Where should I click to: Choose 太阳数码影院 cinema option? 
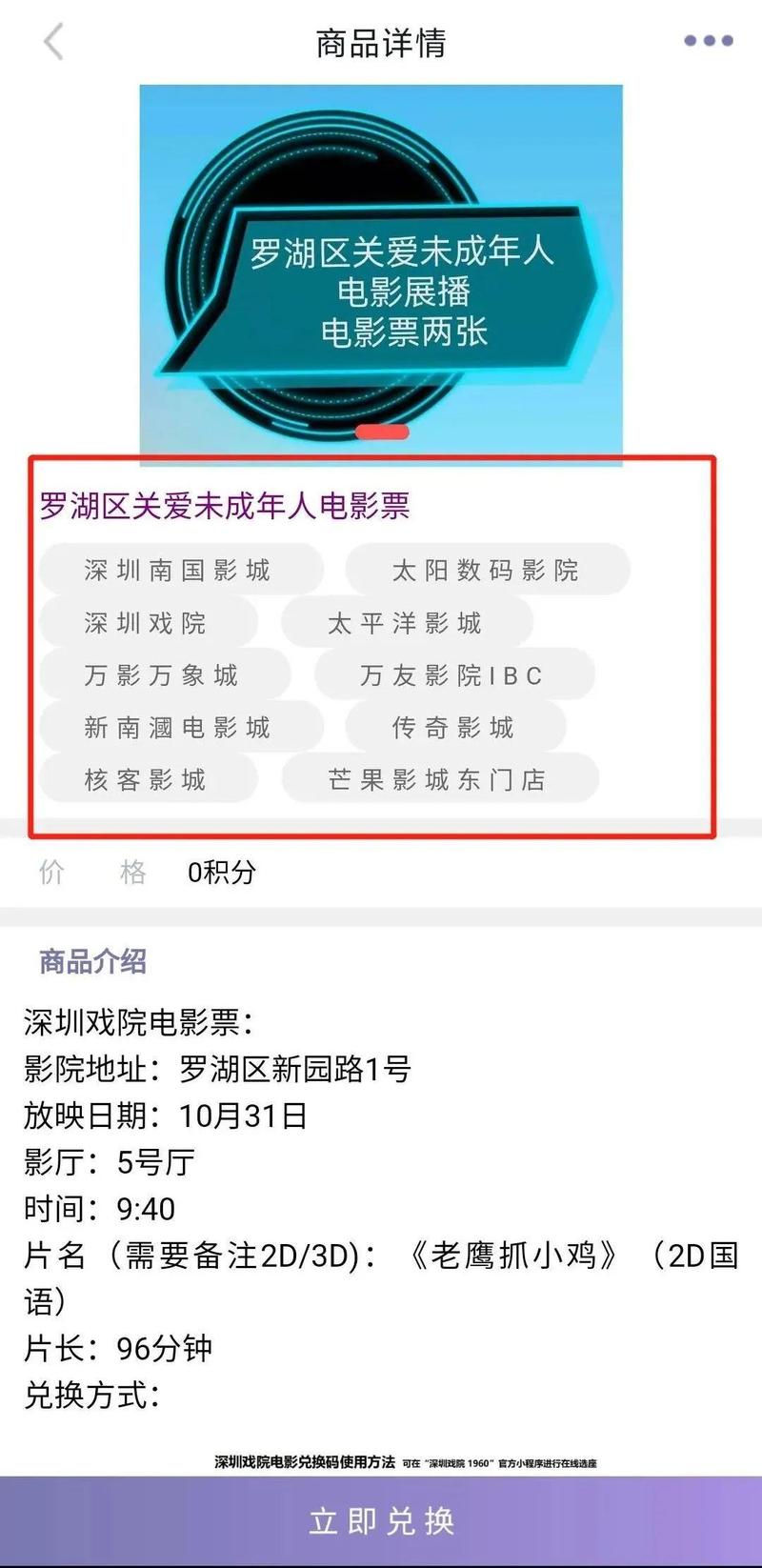pos(487,570)
